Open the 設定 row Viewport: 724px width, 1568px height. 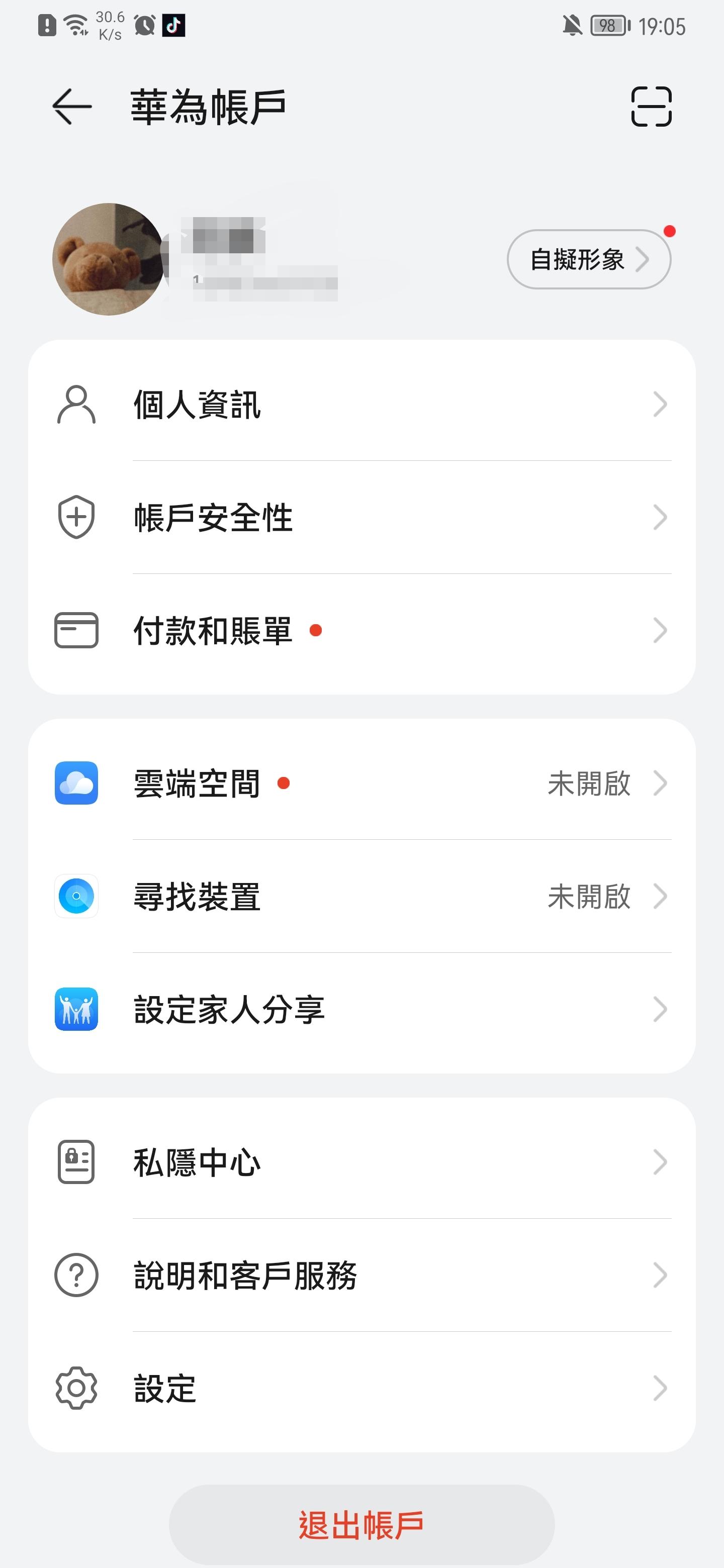pos(361,1389)
